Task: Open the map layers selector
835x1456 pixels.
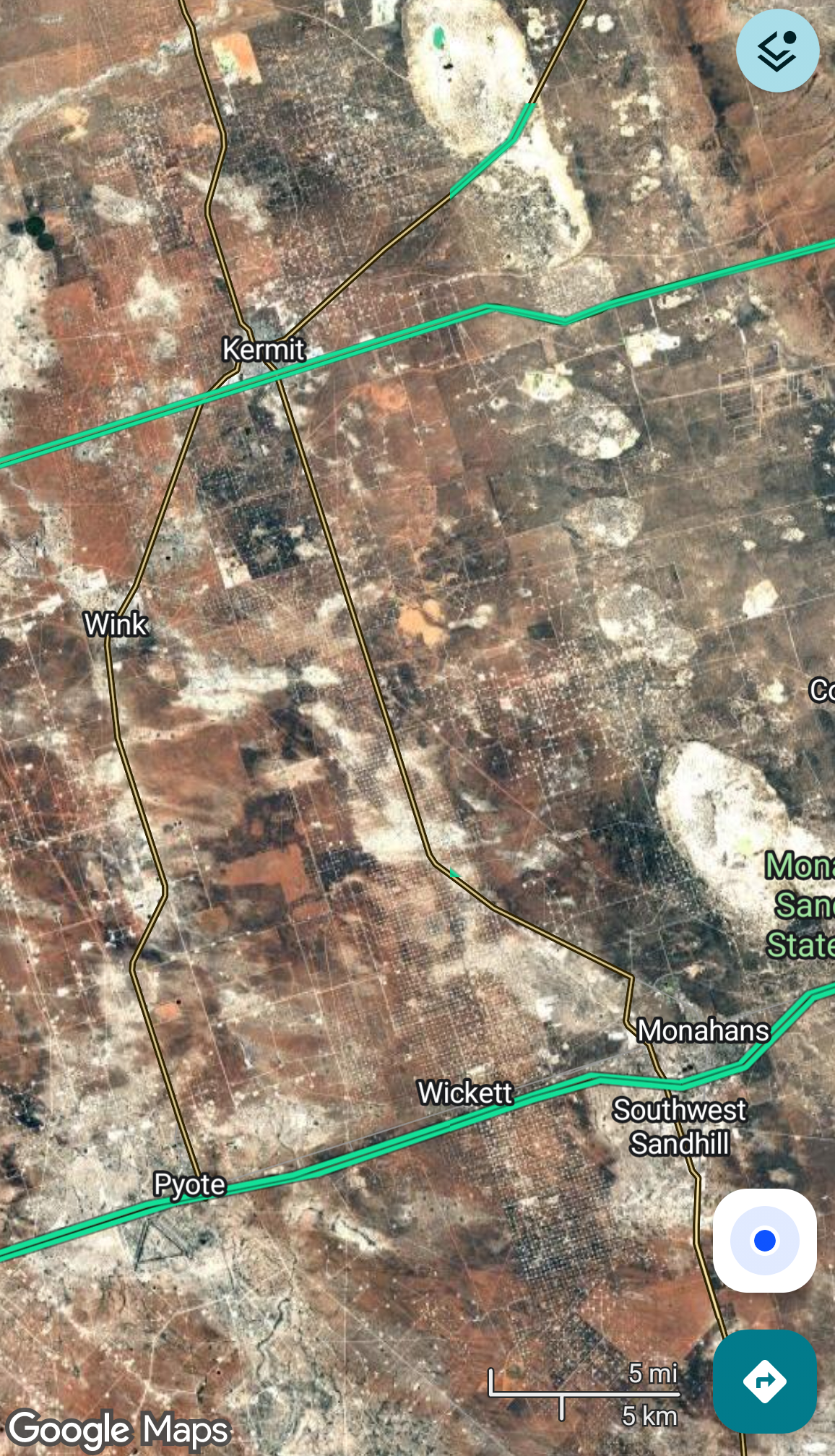Action: 777,51
